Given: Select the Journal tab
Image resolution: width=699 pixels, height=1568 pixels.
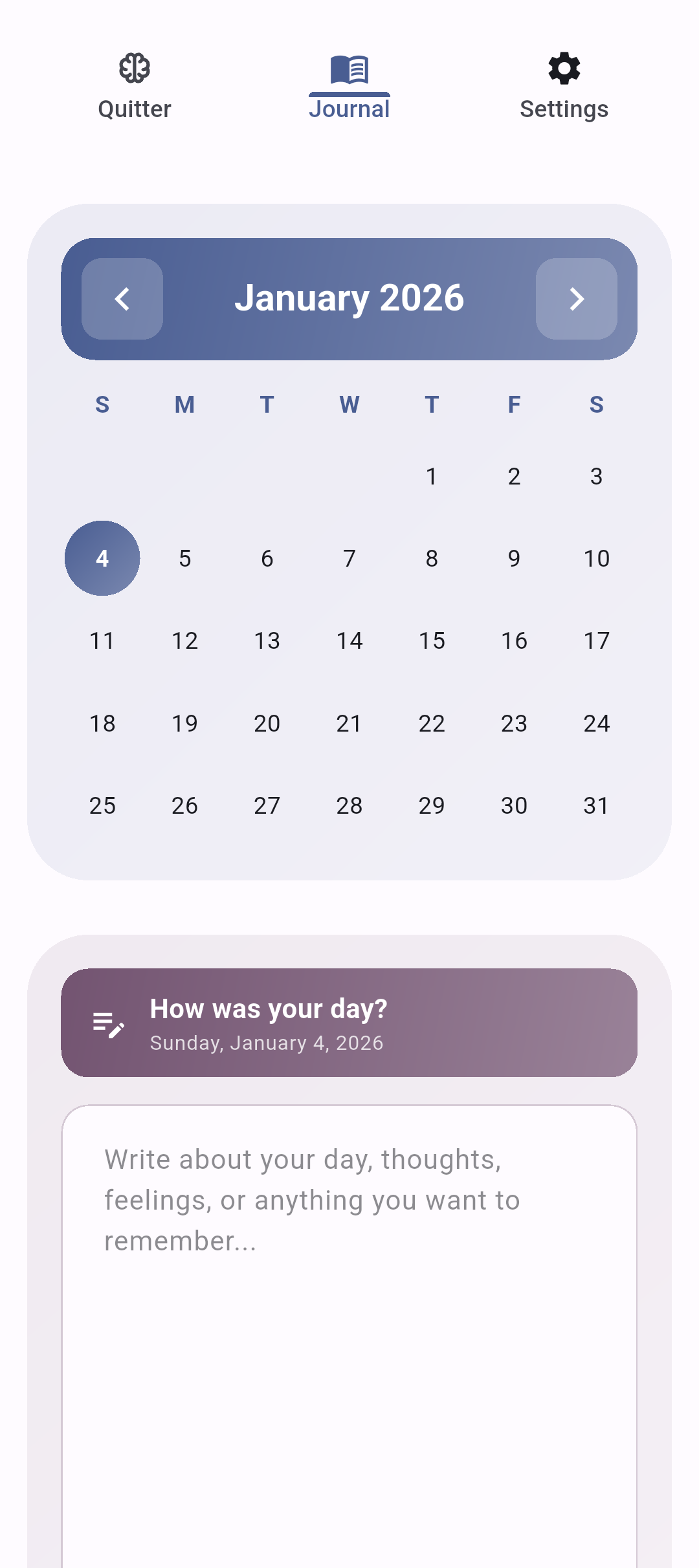Looking at the screenshot, I should coord(349,86).
